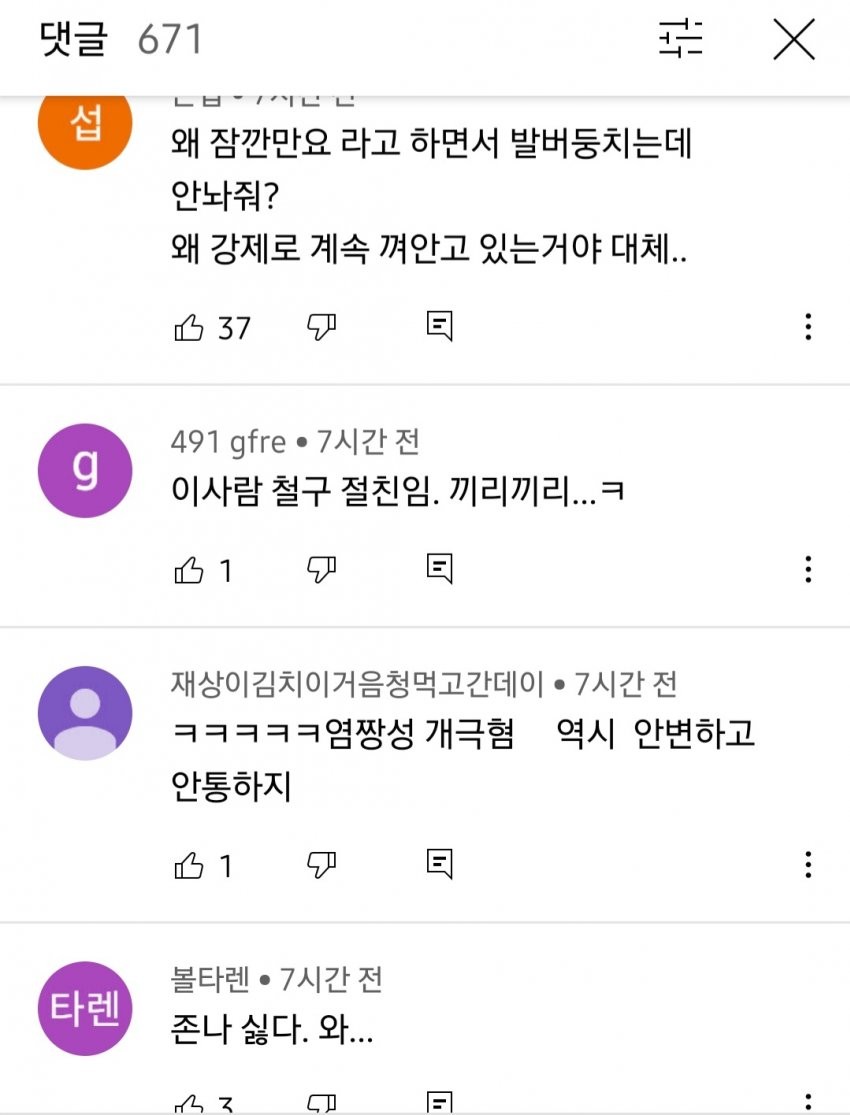Dislike 491 gfre's comment
The width and height of the screenshot is (850, 1115).
point(321,570)
